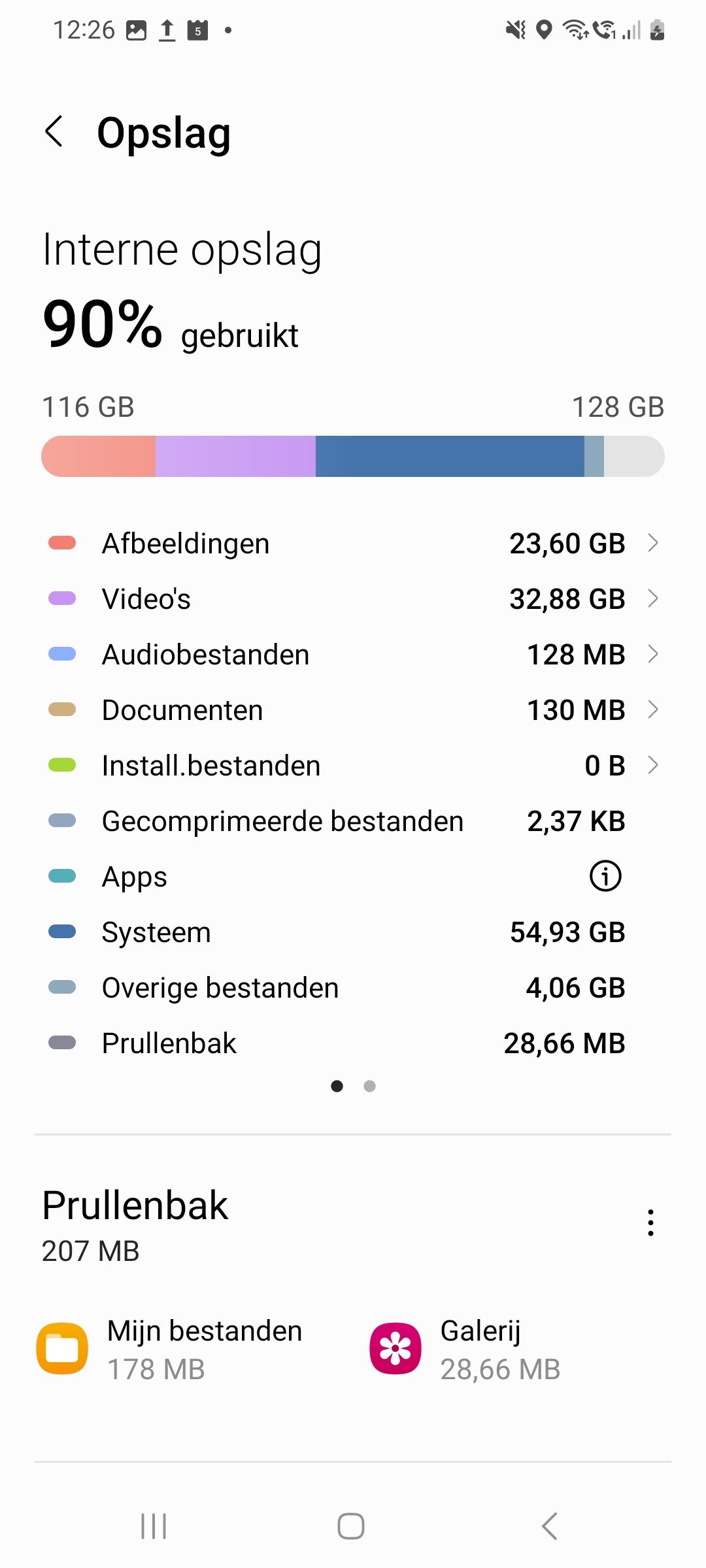The height and width of the screenshot is (1568, 706).
Task: Select the first page indicator dot
Action: [337, 1086]
